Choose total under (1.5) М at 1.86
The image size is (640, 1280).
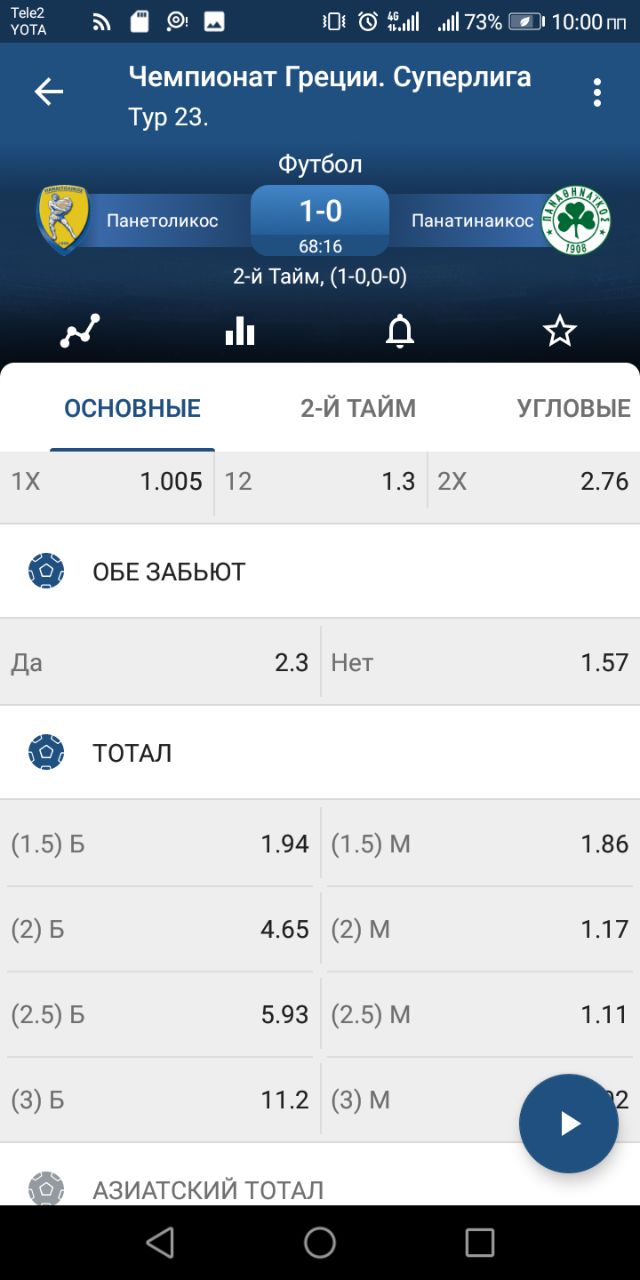point(481,844)
